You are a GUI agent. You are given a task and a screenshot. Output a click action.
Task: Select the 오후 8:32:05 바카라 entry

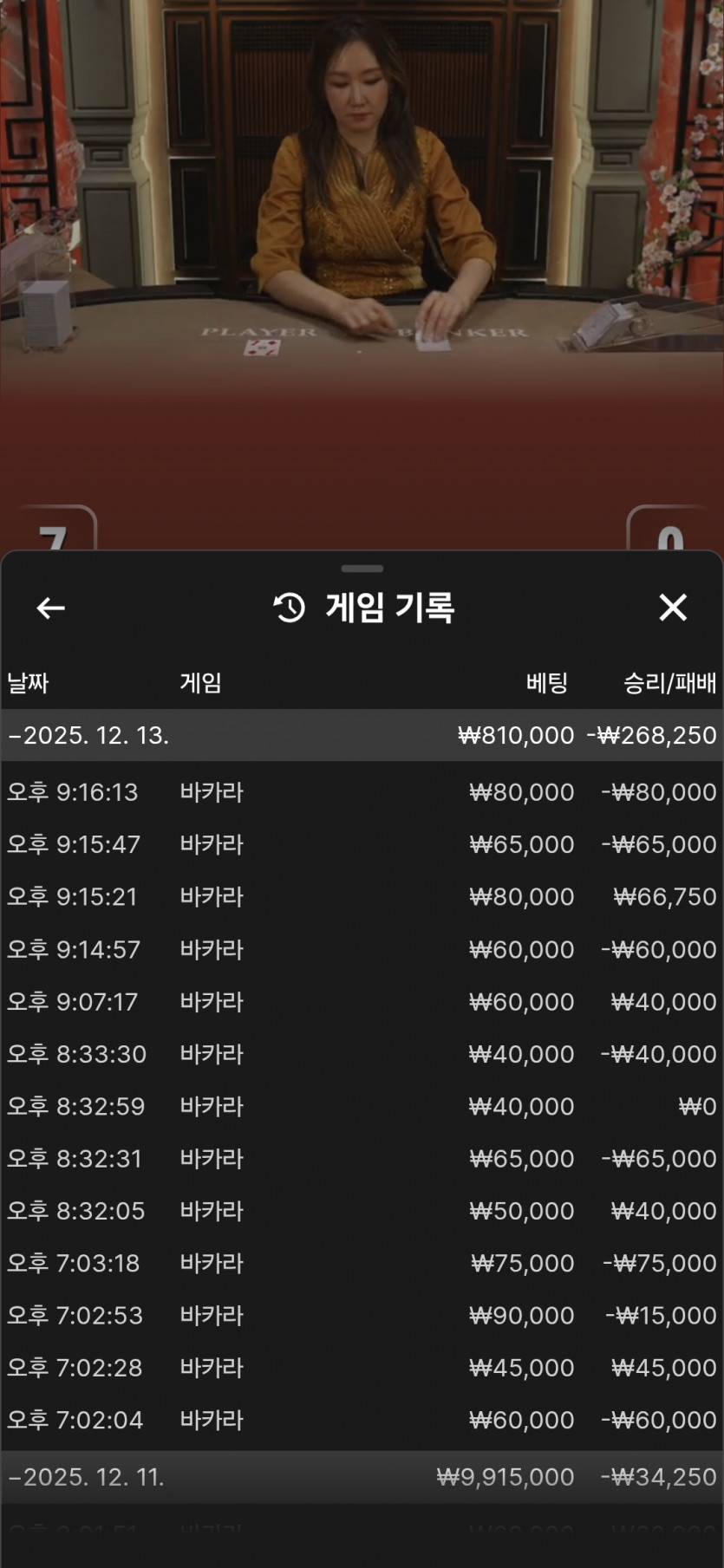pyautogui.click(x=362, y=1211)
